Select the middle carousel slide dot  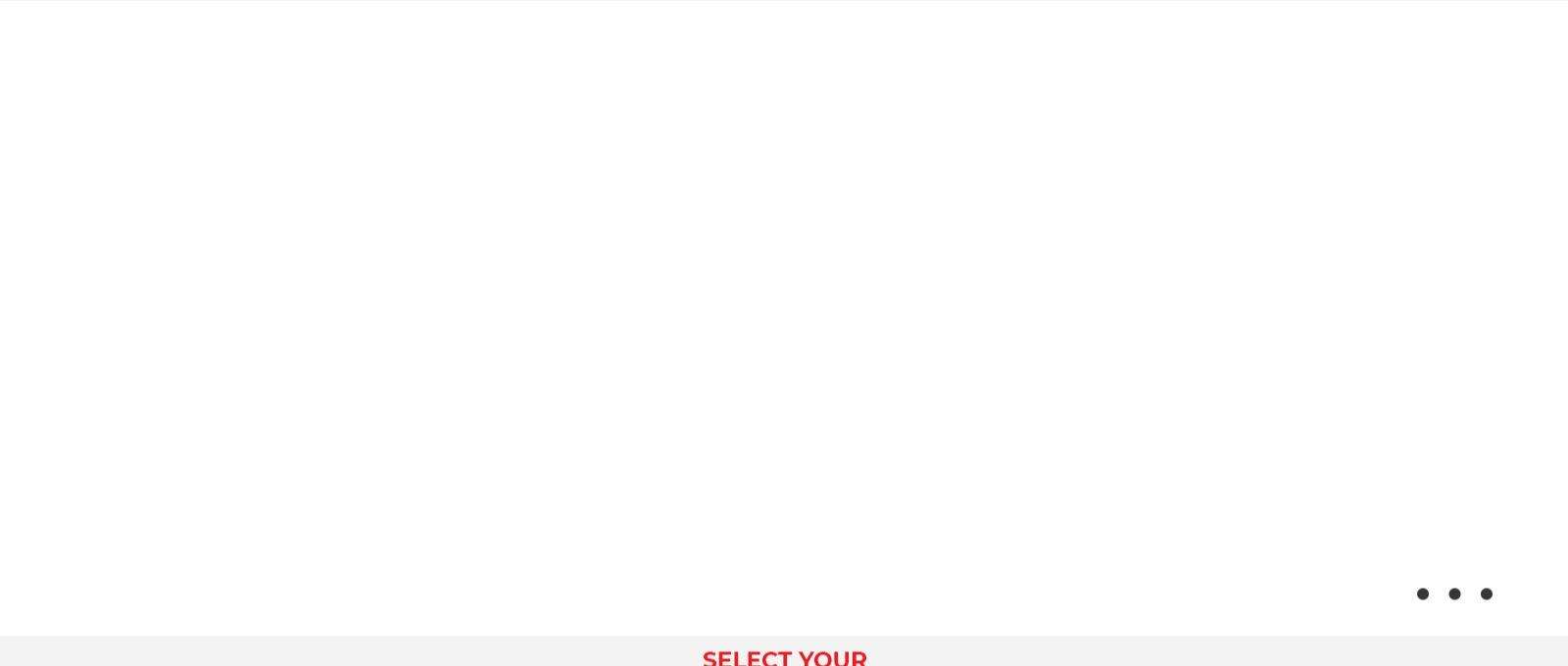[1454, 594]
